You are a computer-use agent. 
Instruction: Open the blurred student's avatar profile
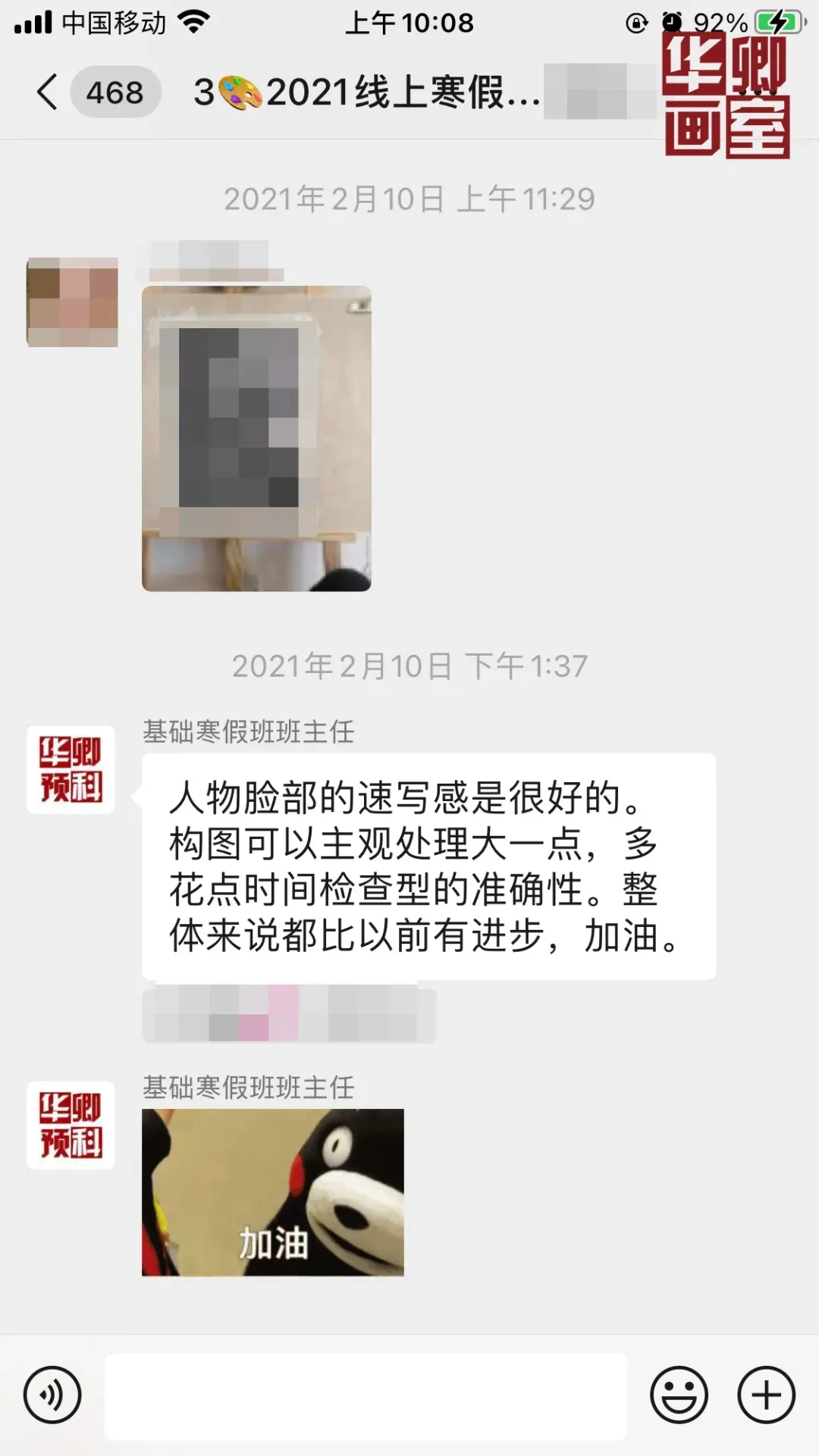click(x=73, y=302)
